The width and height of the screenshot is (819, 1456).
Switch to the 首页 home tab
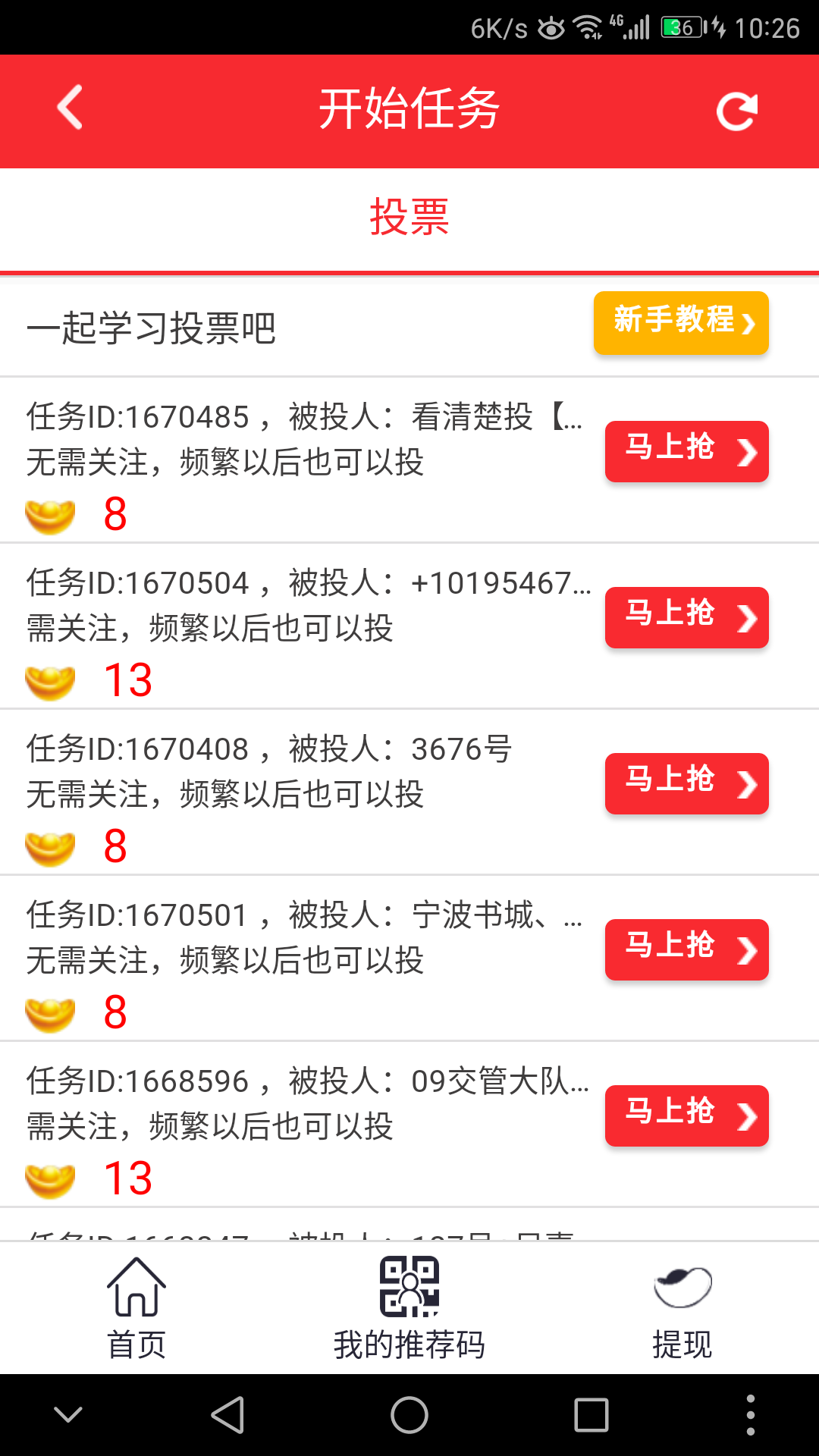(x=136, y=1307)
